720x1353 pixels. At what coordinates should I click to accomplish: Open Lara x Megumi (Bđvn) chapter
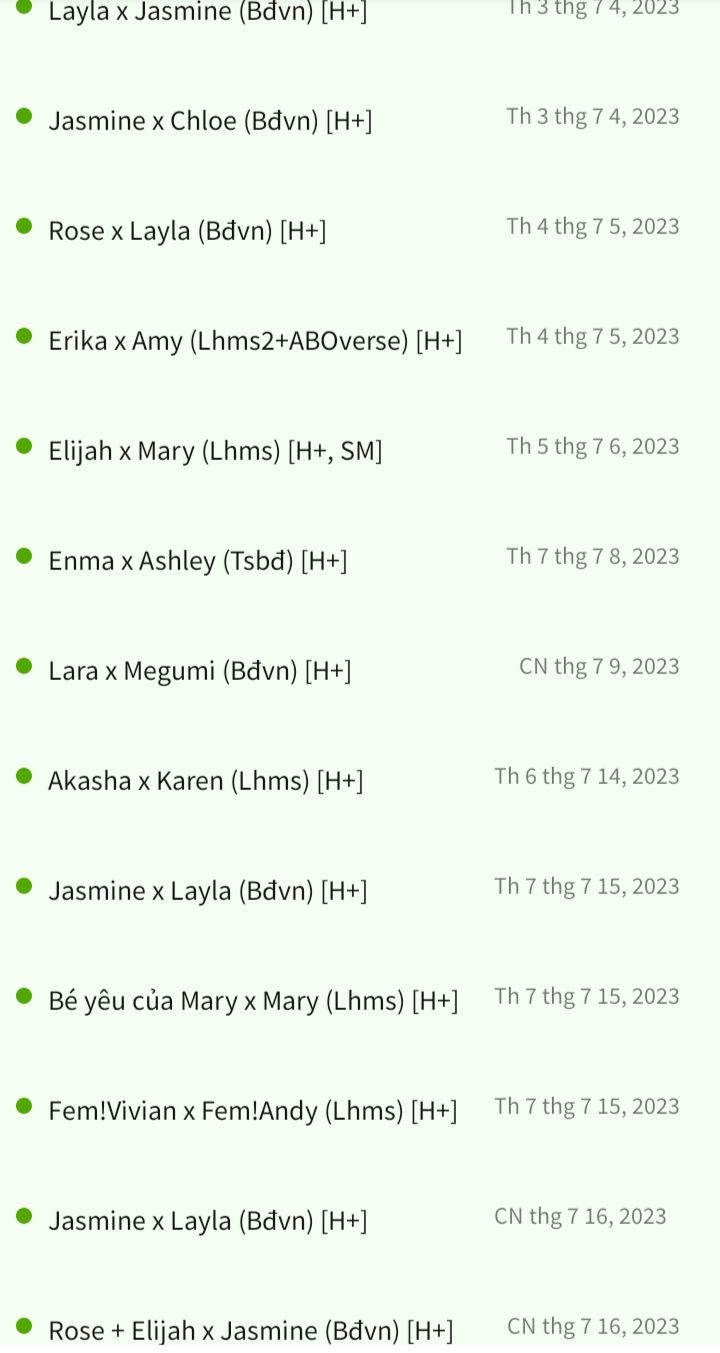pyautogui.click(x=200, y=671)
